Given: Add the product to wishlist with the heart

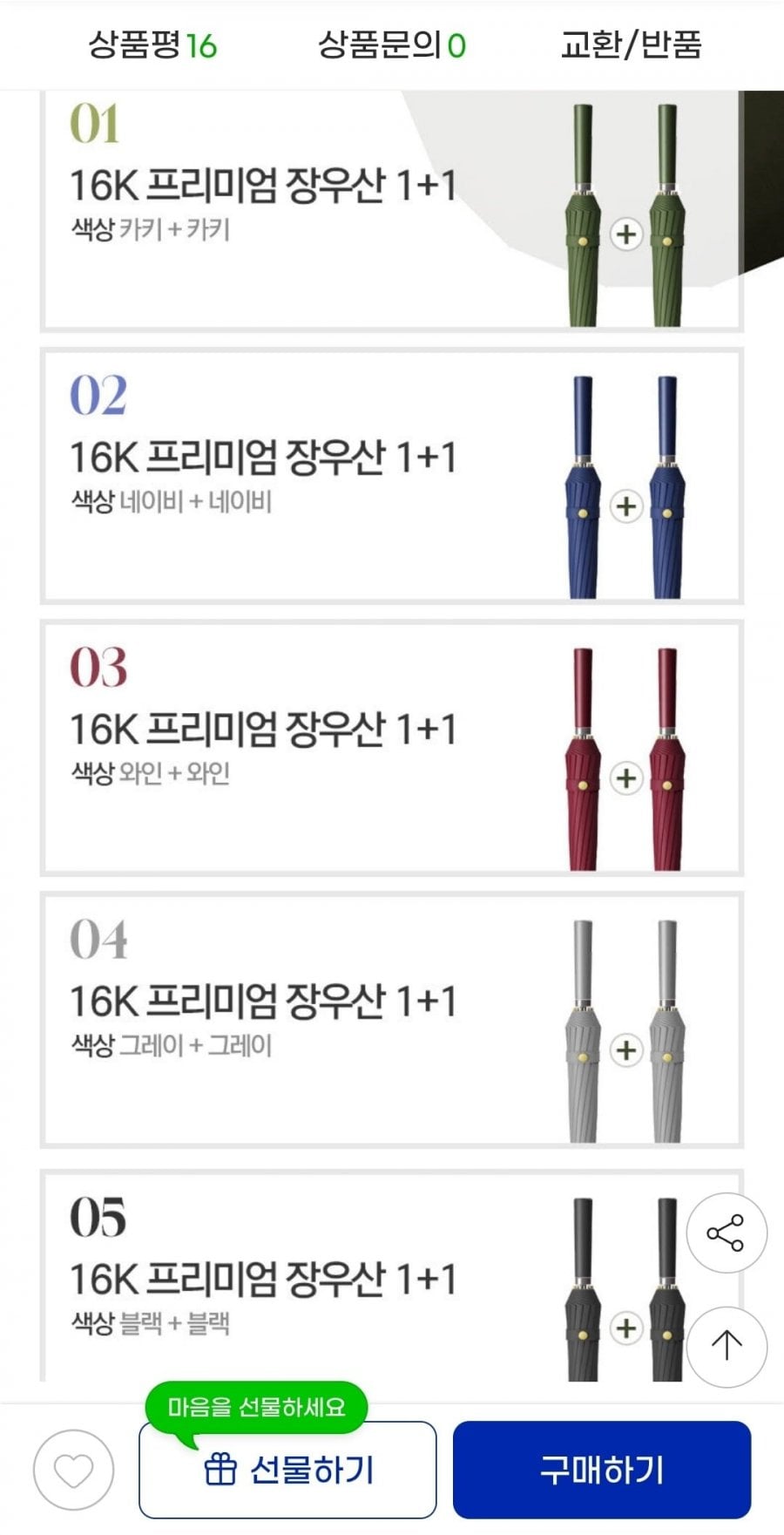Looking at the screenshot, I should 74,1470.
